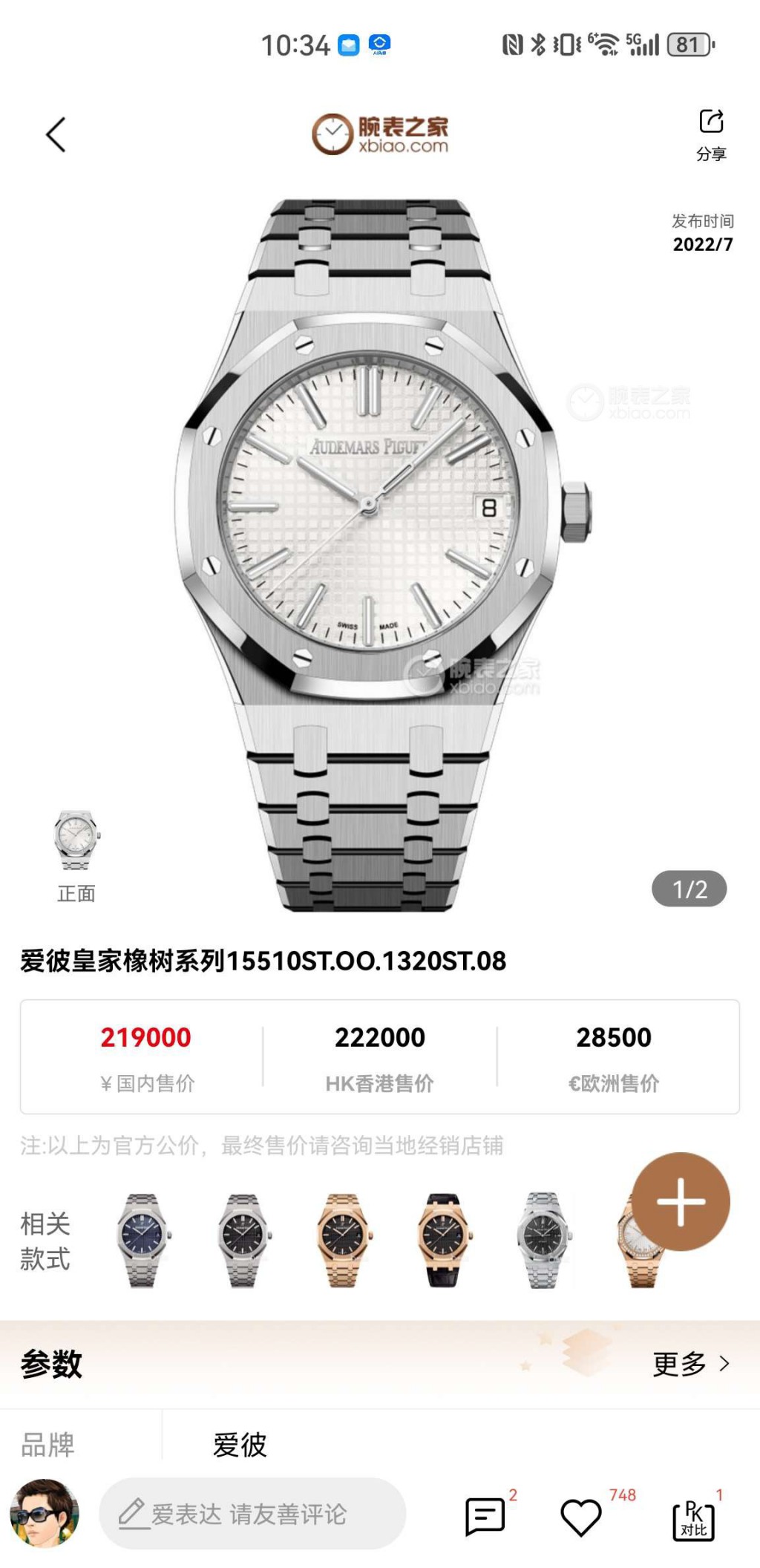Expand 更多 for full parameters

point(691,1364)
